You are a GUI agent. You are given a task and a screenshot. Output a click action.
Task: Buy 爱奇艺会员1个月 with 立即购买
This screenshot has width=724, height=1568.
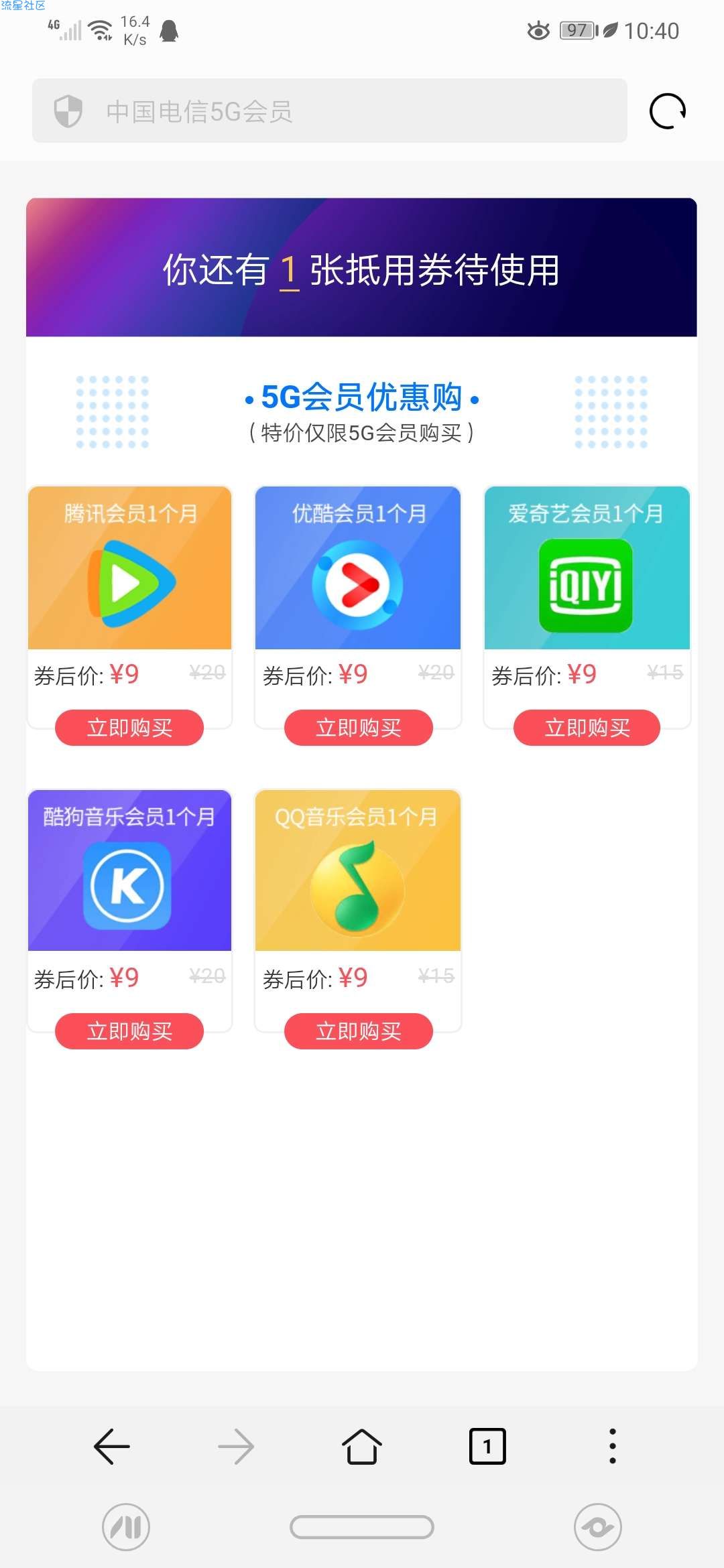point(587,727)
